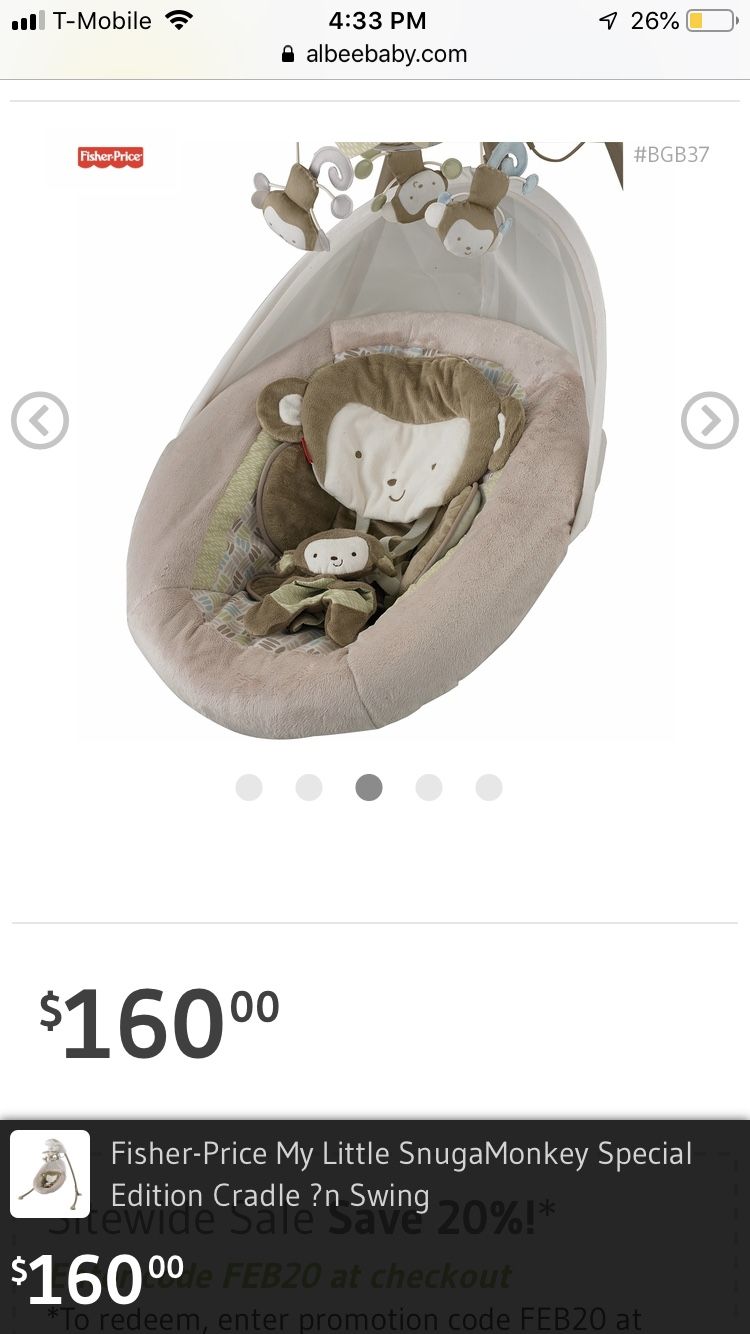750x1334 pixels.
Task: Select the first carousel dot
Action: point(249,787)
